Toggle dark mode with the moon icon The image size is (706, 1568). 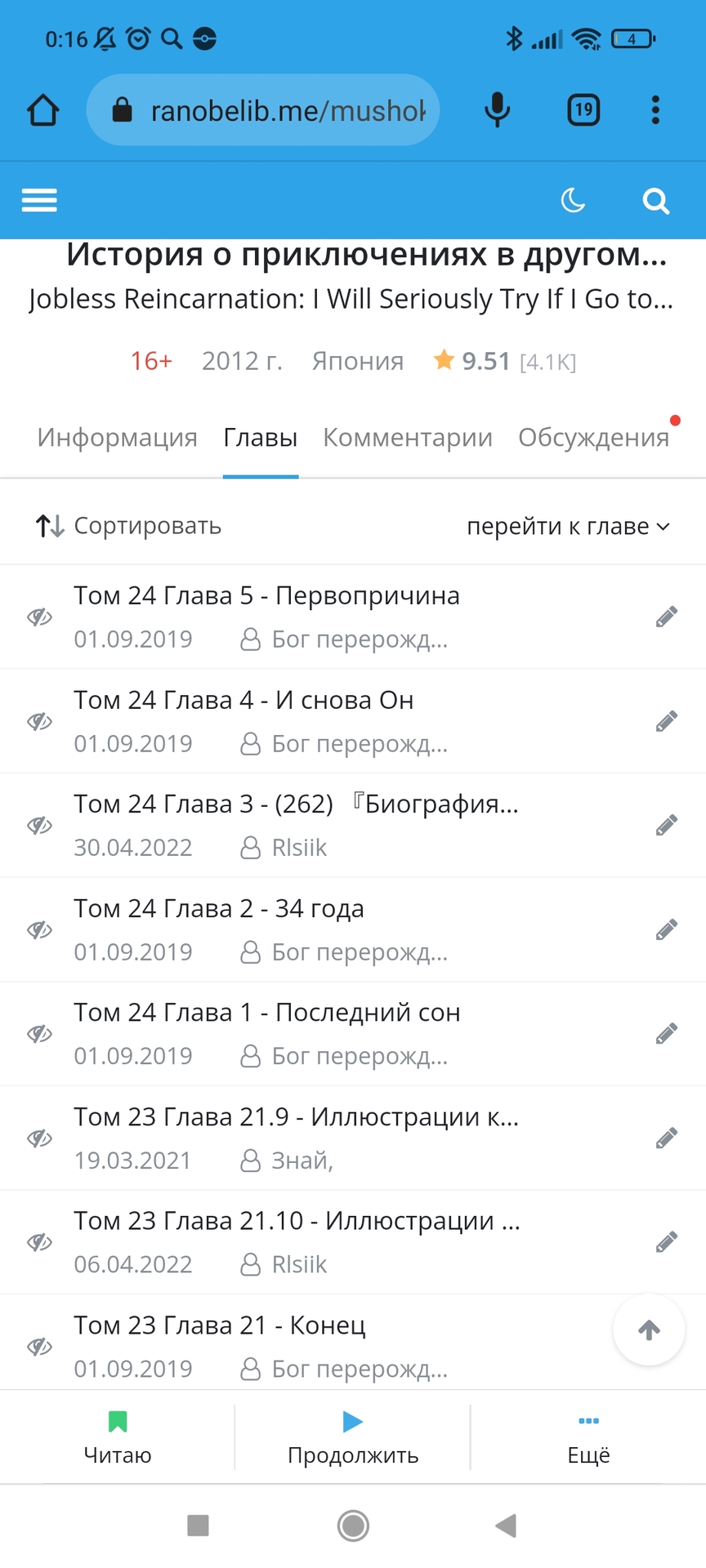tap(573, 200)
